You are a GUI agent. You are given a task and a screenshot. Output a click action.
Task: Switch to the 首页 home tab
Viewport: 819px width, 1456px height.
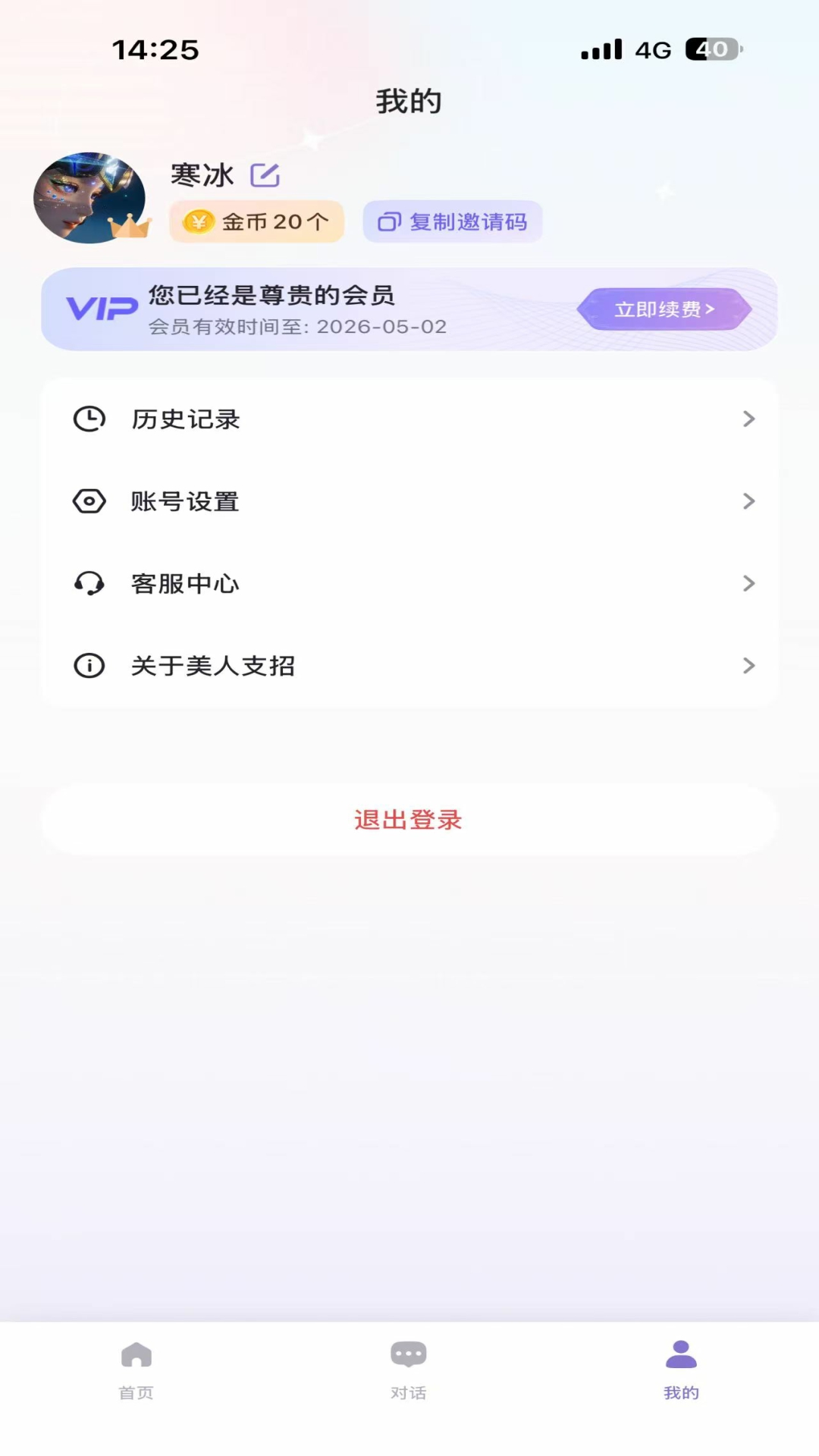pos(136,1370)
